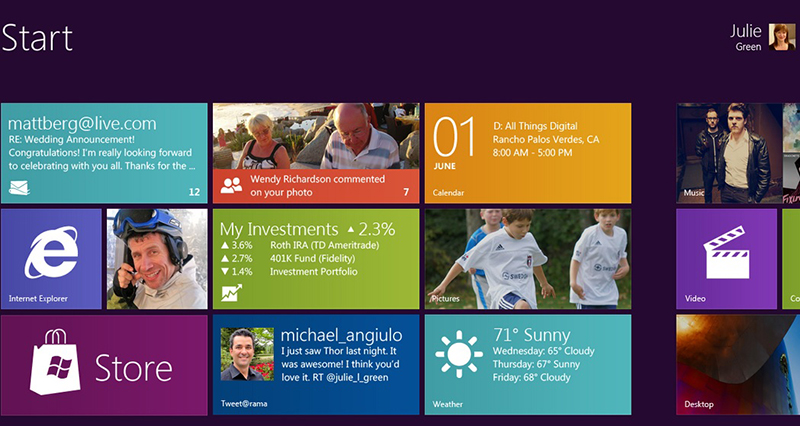Open the My Investments tile
The height and width of the screenshot is (426, 800).
coord(316,258)
